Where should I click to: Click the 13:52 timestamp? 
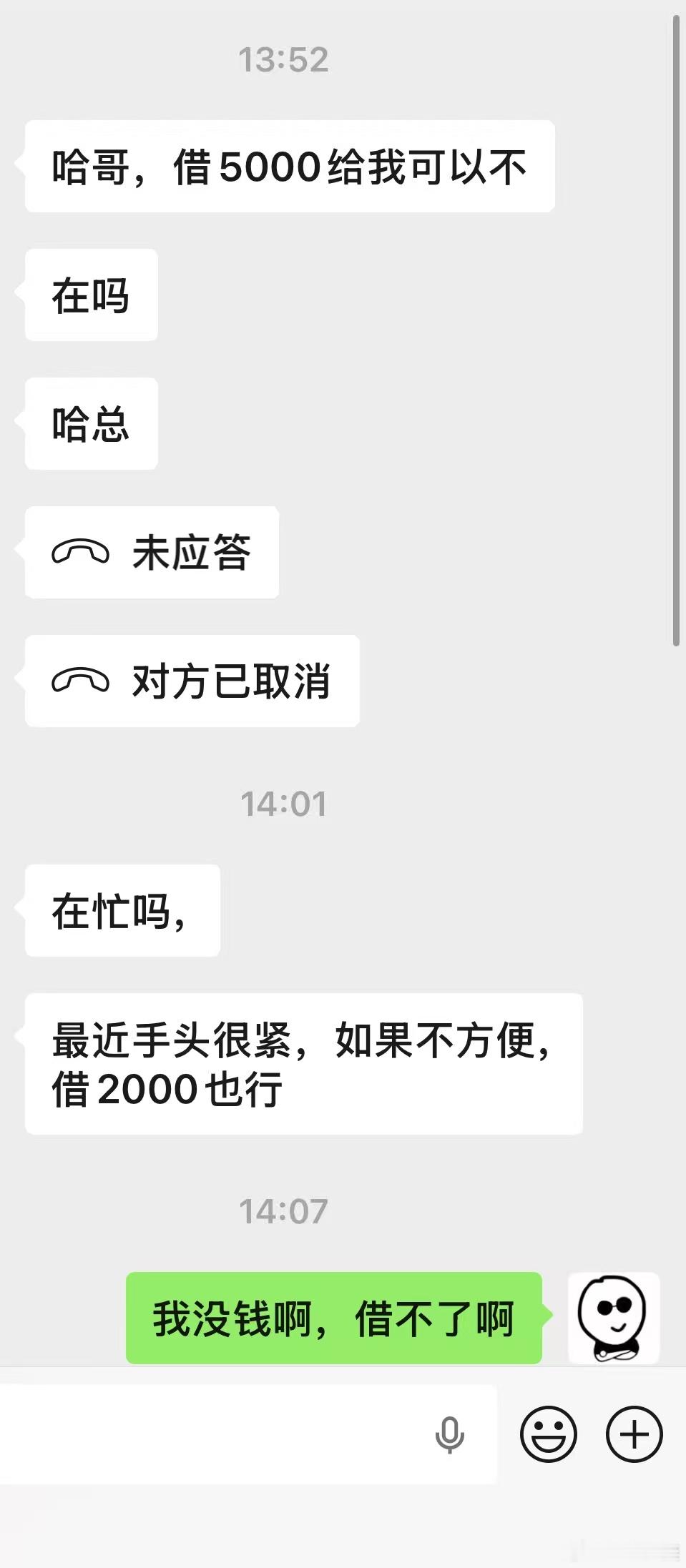(x=285, y=59)
